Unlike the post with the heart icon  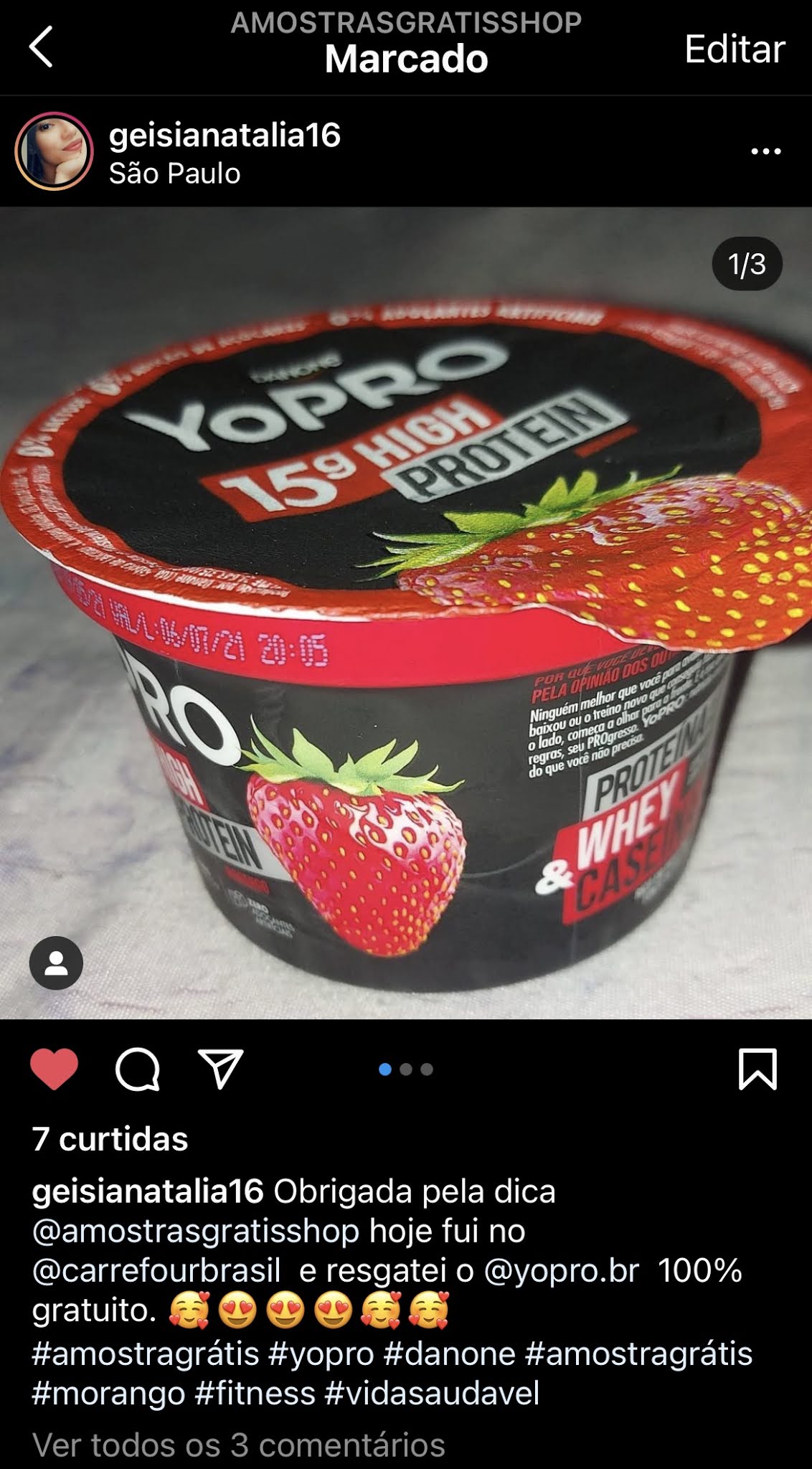(x=55, y=1069)
